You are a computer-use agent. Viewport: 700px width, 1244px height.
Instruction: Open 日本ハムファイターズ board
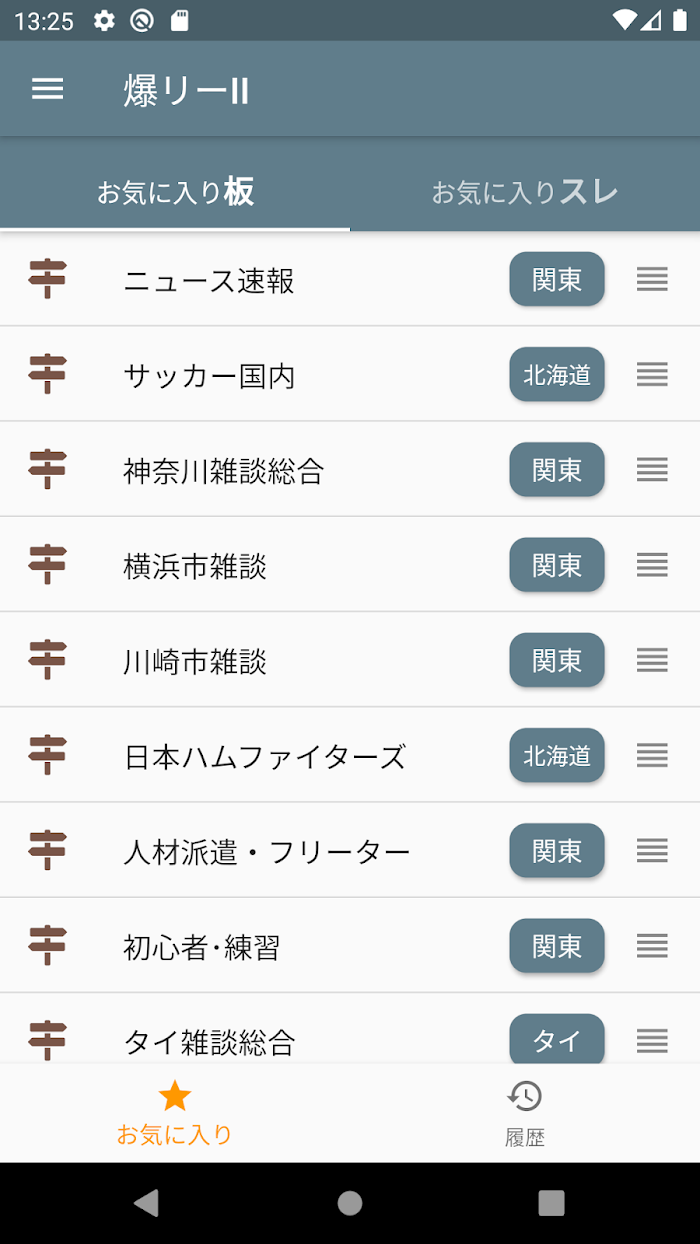pyautogui.click(x=350, y=756)
